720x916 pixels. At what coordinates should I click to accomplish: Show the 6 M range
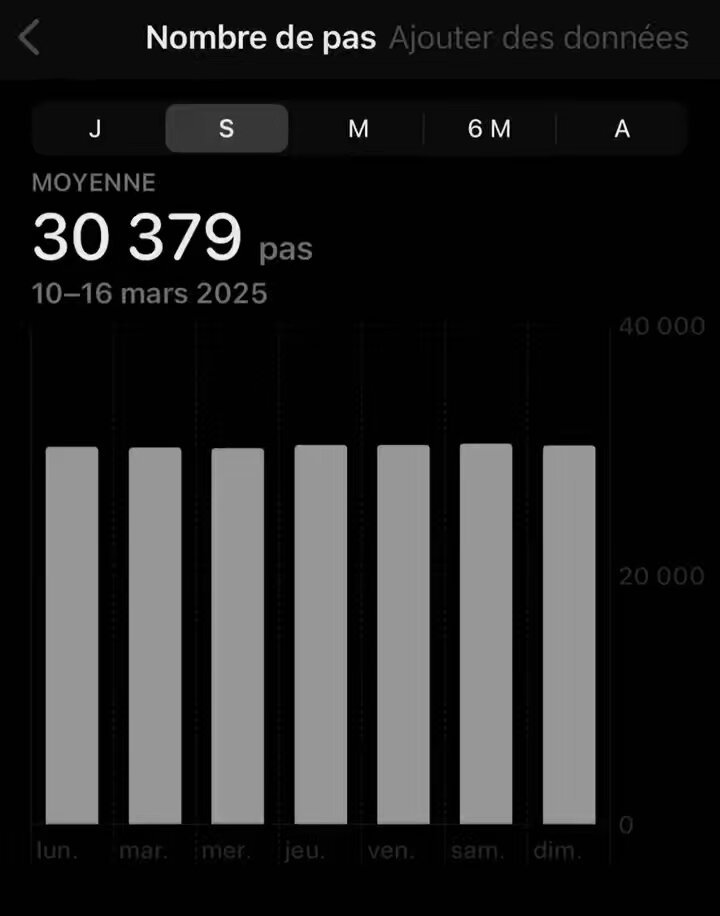[490, 129]
